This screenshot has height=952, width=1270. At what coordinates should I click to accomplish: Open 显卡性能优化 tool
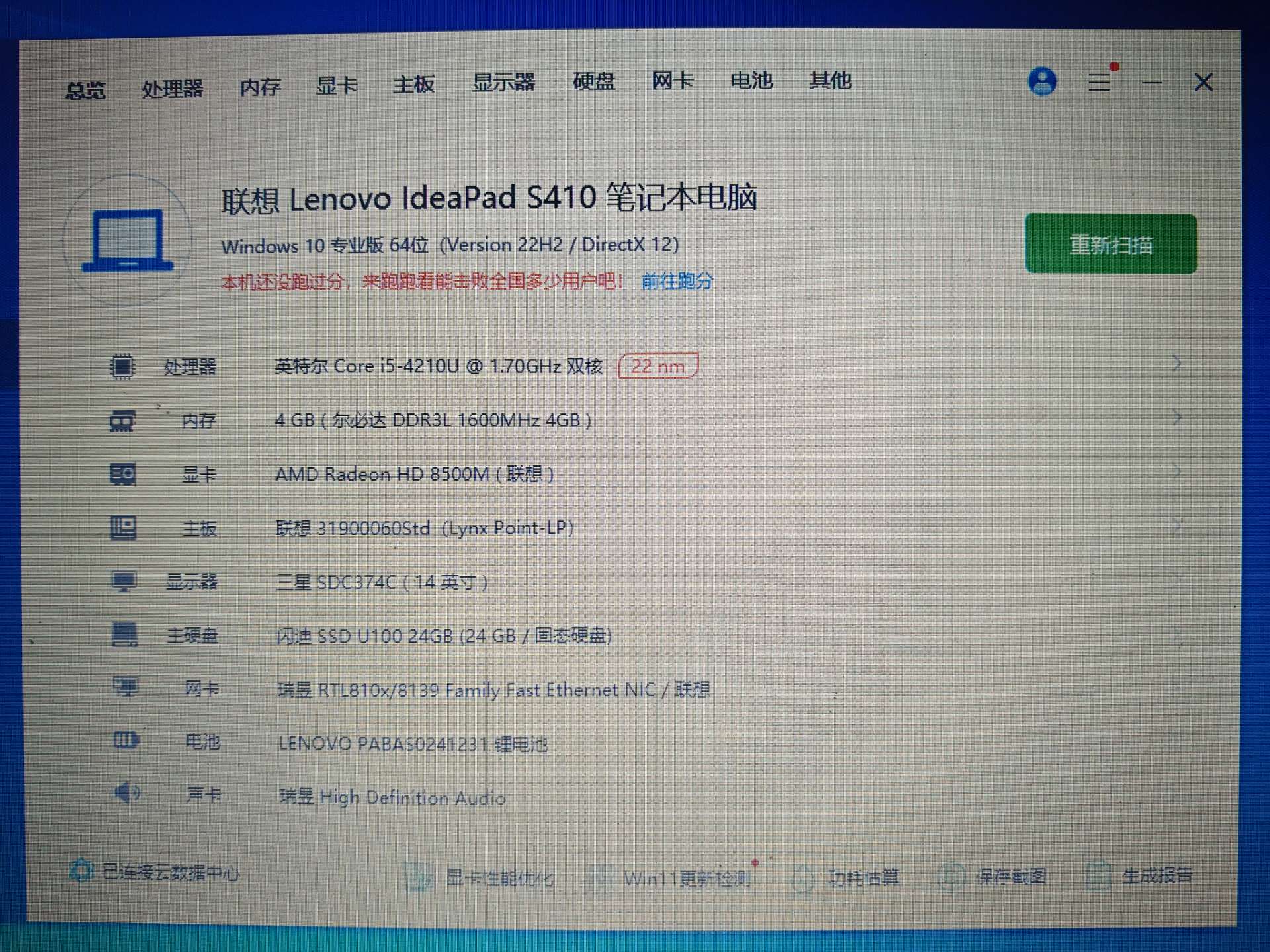click(481, 877)
